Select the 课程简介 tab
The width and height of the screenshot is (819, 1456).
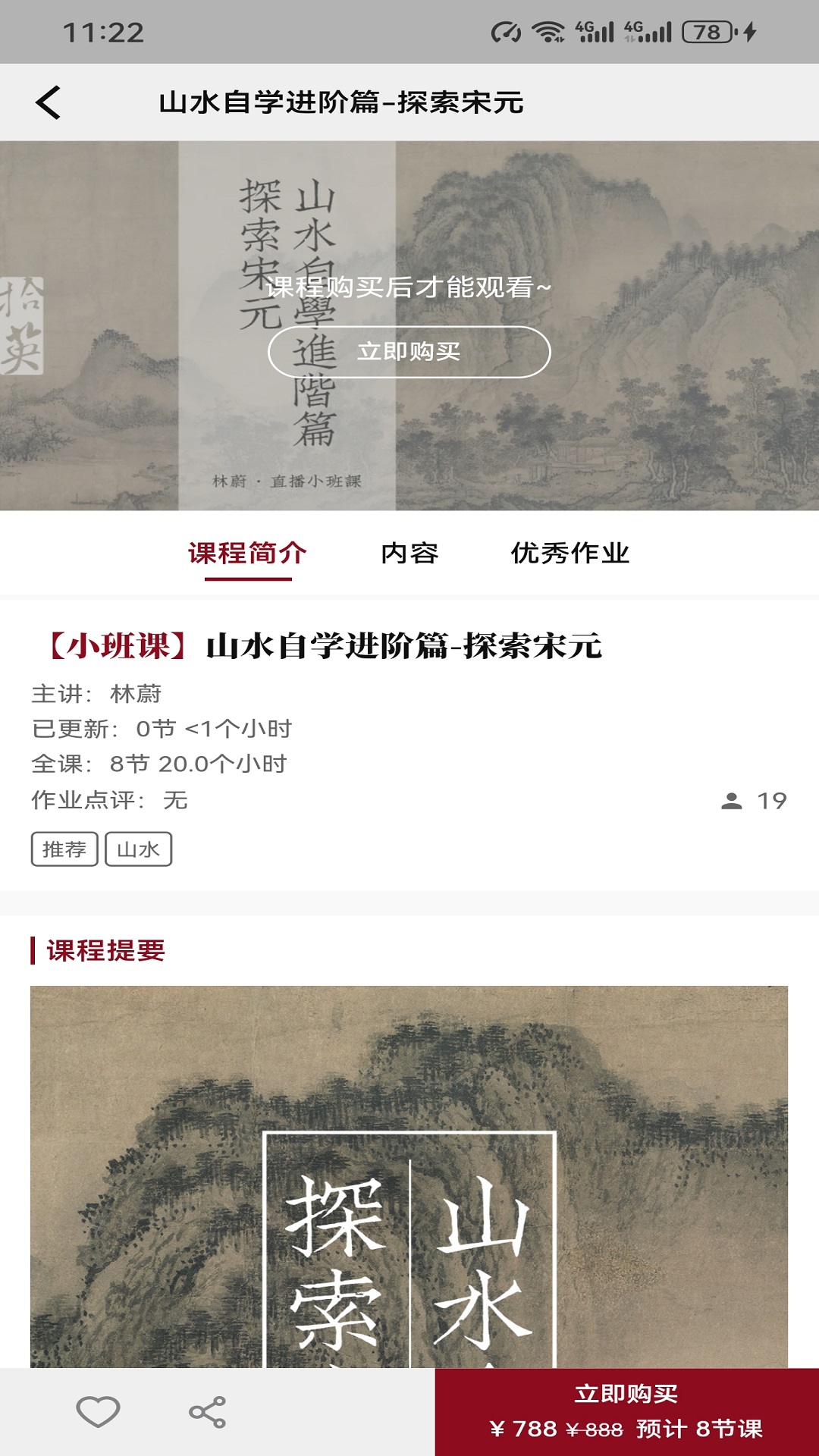tap(247, 554)
